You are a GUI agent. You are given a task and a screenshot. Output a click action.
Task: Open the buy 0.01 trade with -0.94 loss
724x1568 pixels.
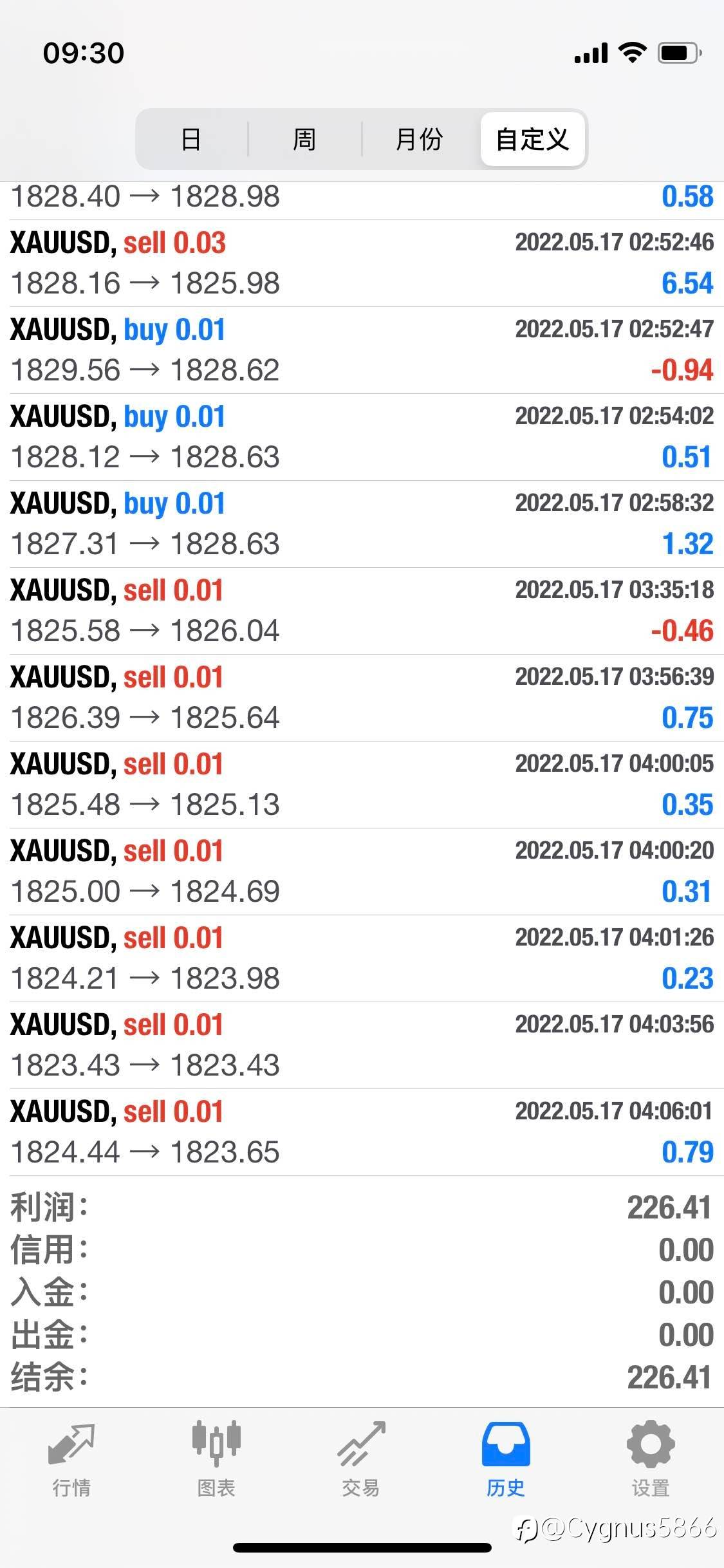[362, 350]
